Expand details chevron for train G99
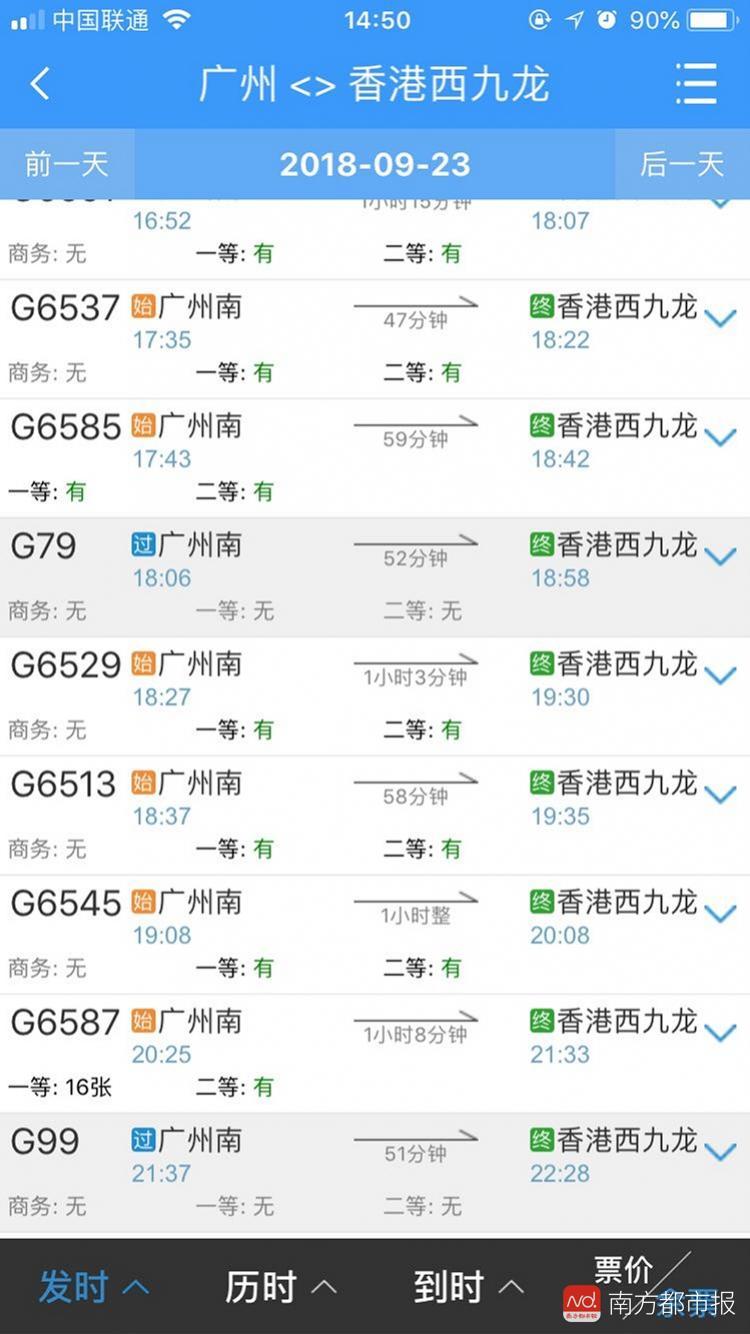Viewport: 750px width, 1334px height. (720, 1151)
